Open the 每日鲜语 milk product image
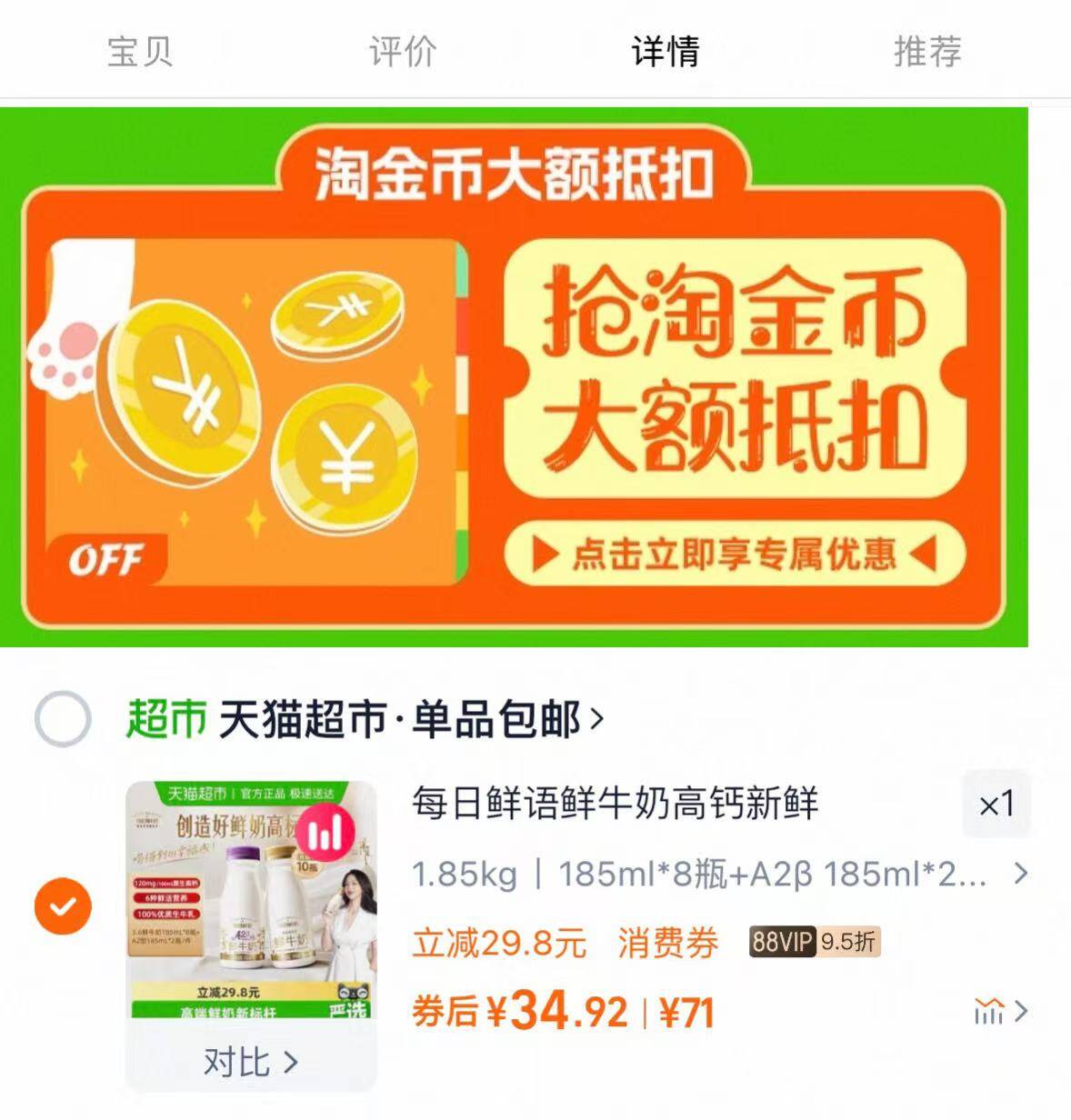Image resolution: width=1071 pixels, height=1120 pixels. pos(251,900)
